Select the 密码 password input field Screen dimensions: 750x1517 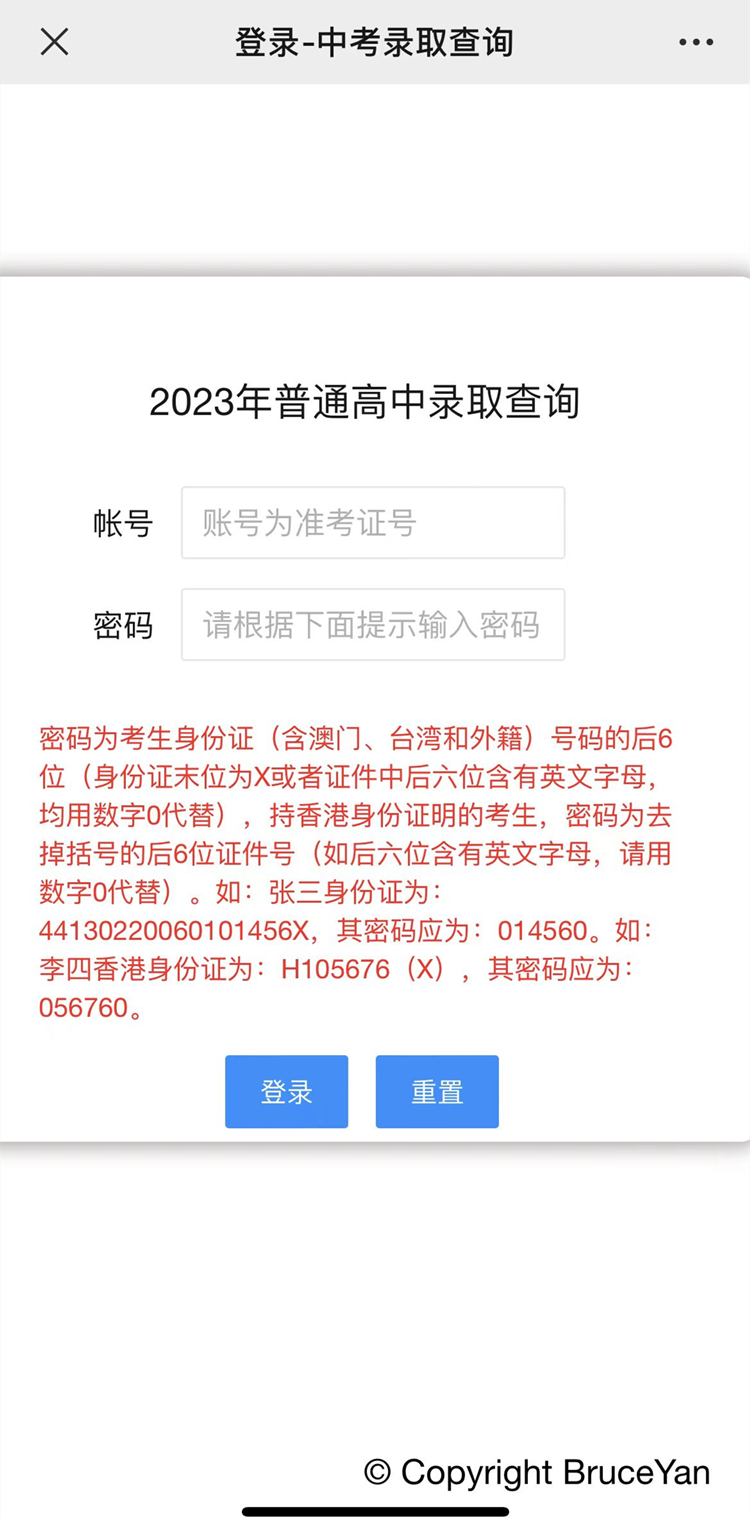click(372, 625)
